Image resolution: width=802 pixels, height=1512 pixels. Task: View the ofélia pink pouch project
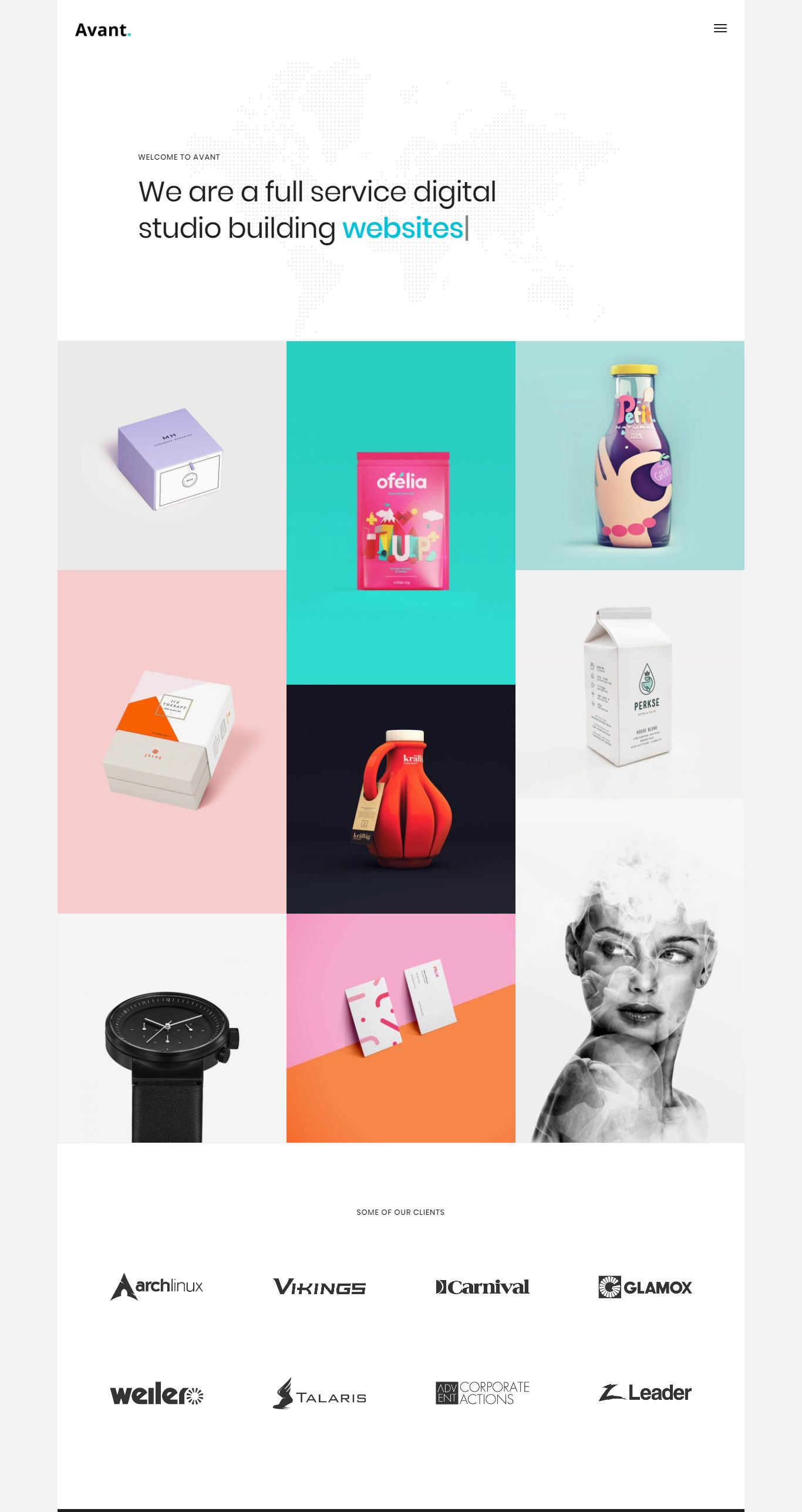pos(400,513)
